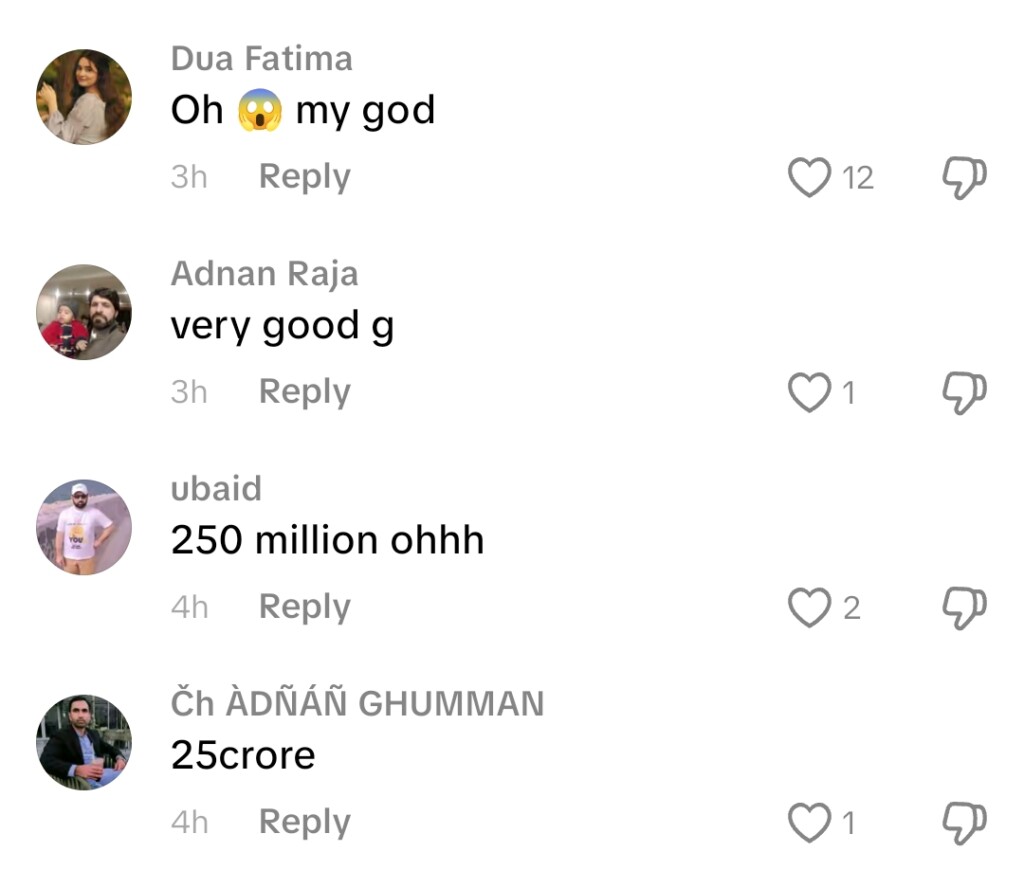Image resolution: width=1024 pixels, height=870 pixels.
Task: Reply to ubaid's comment
Action: 304,607
